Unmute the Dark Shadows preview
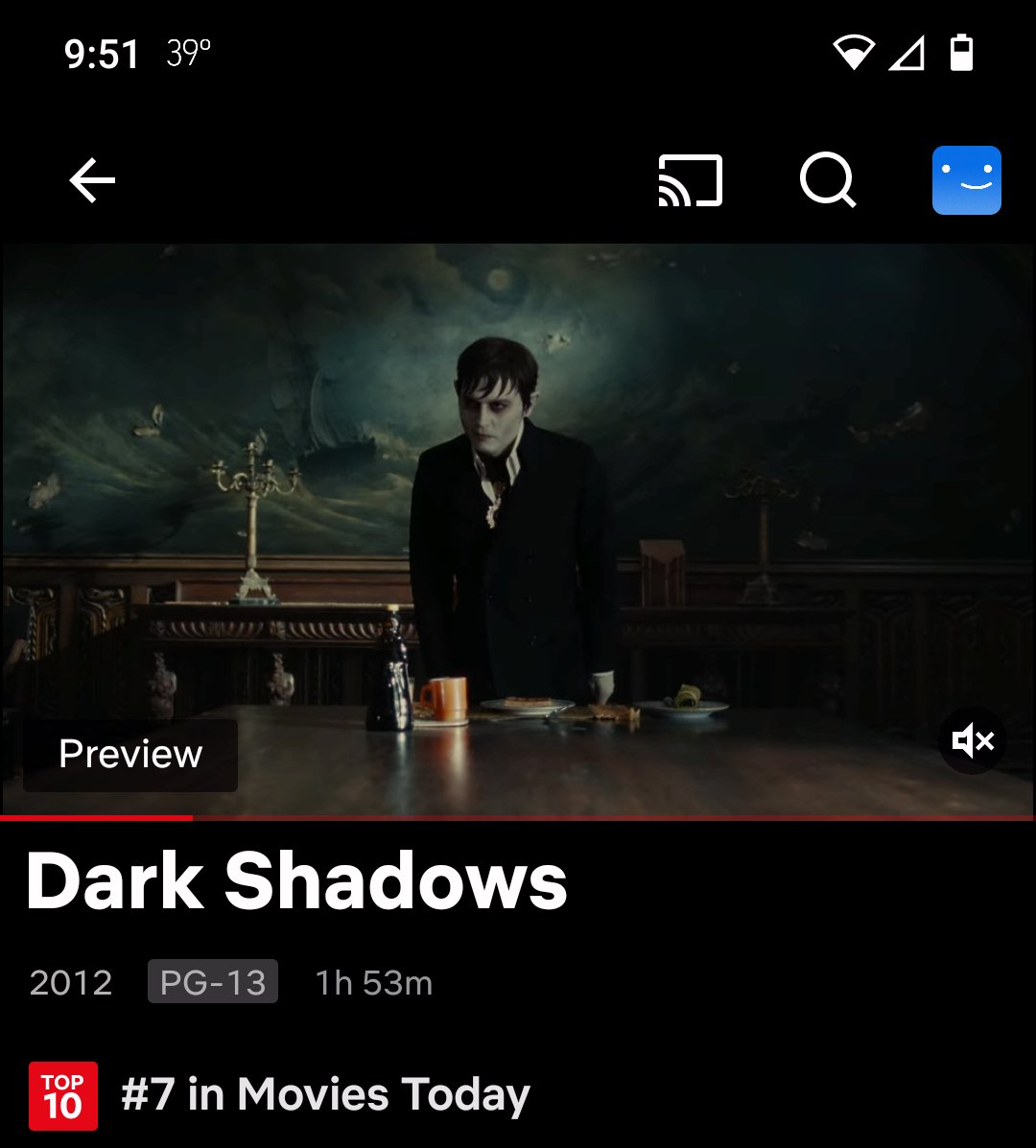This screenshot has height=1148, width=1036. (972, 740)
